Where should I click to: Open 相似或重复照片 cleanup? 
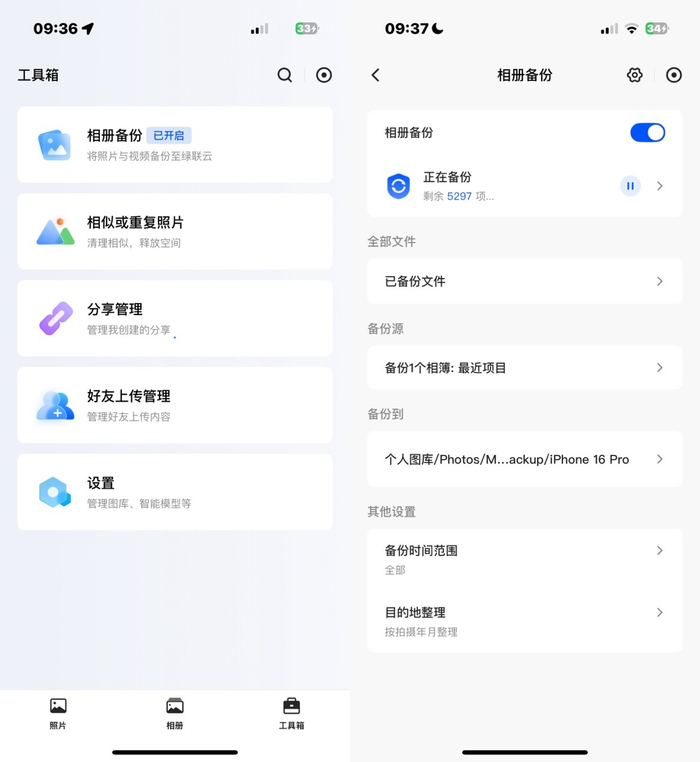pos(175,231)
